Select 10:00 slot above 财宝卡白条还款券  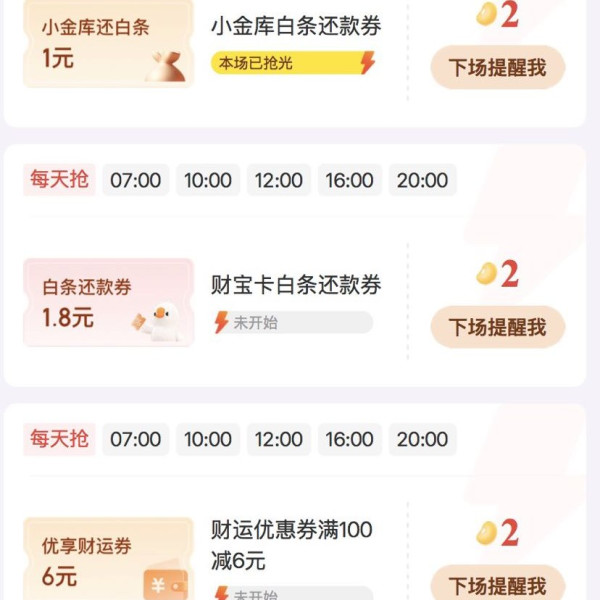(x=207, y=180)
